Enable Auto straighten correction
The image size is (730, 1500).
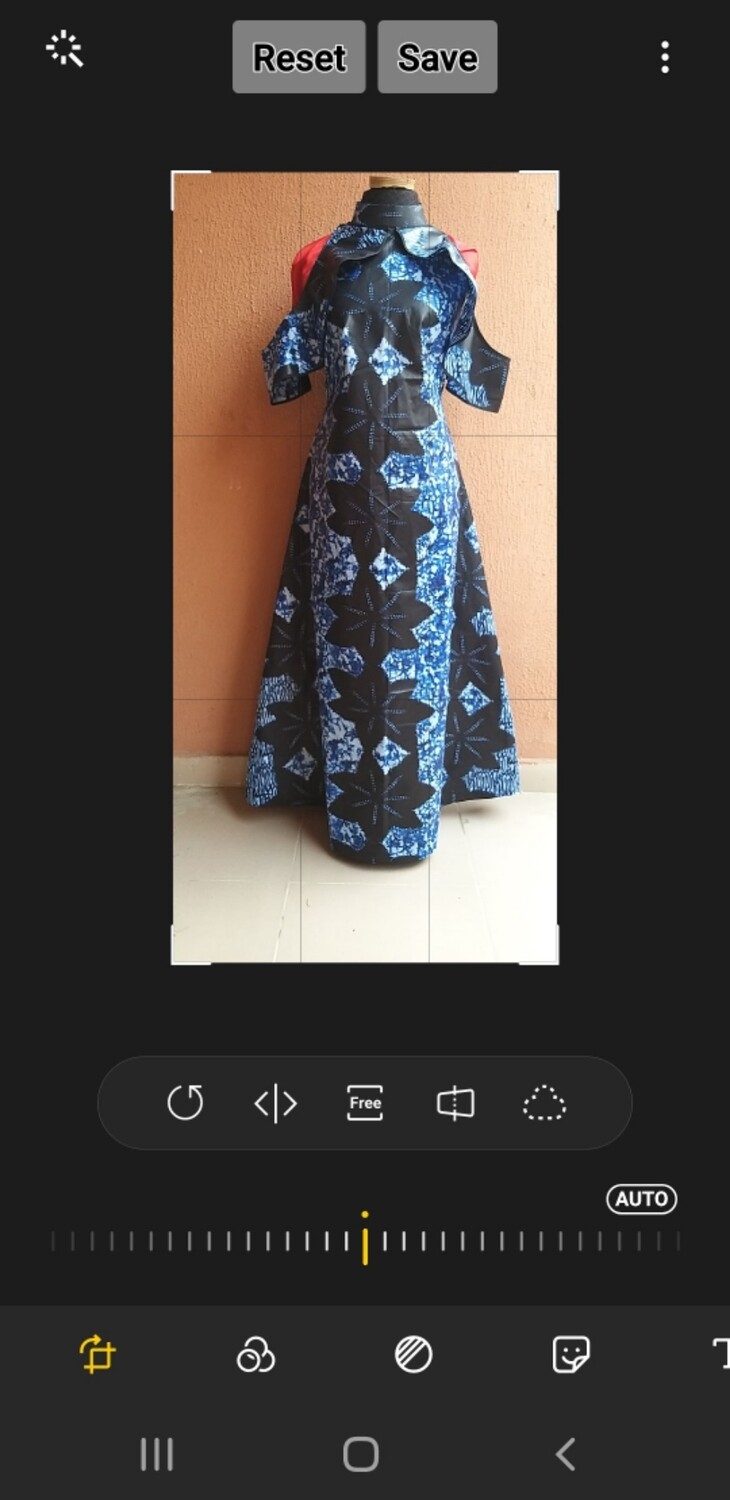pyautogui.click(x=641, y=1199)
